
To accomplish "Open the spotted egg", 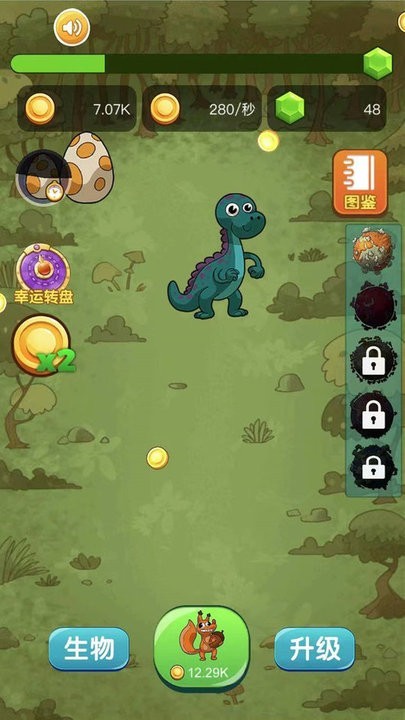I will click(x=88, y=168).
